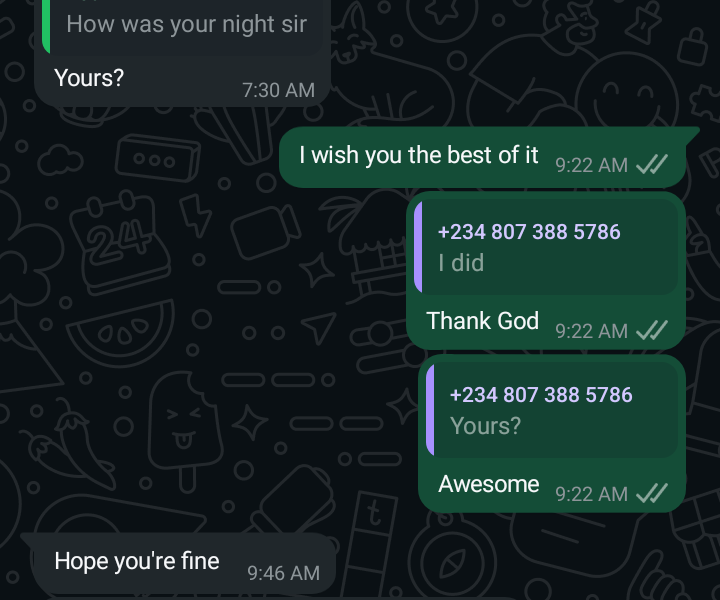Jump to quoted "Yours?" reply above Awesome

pos(552,409)
